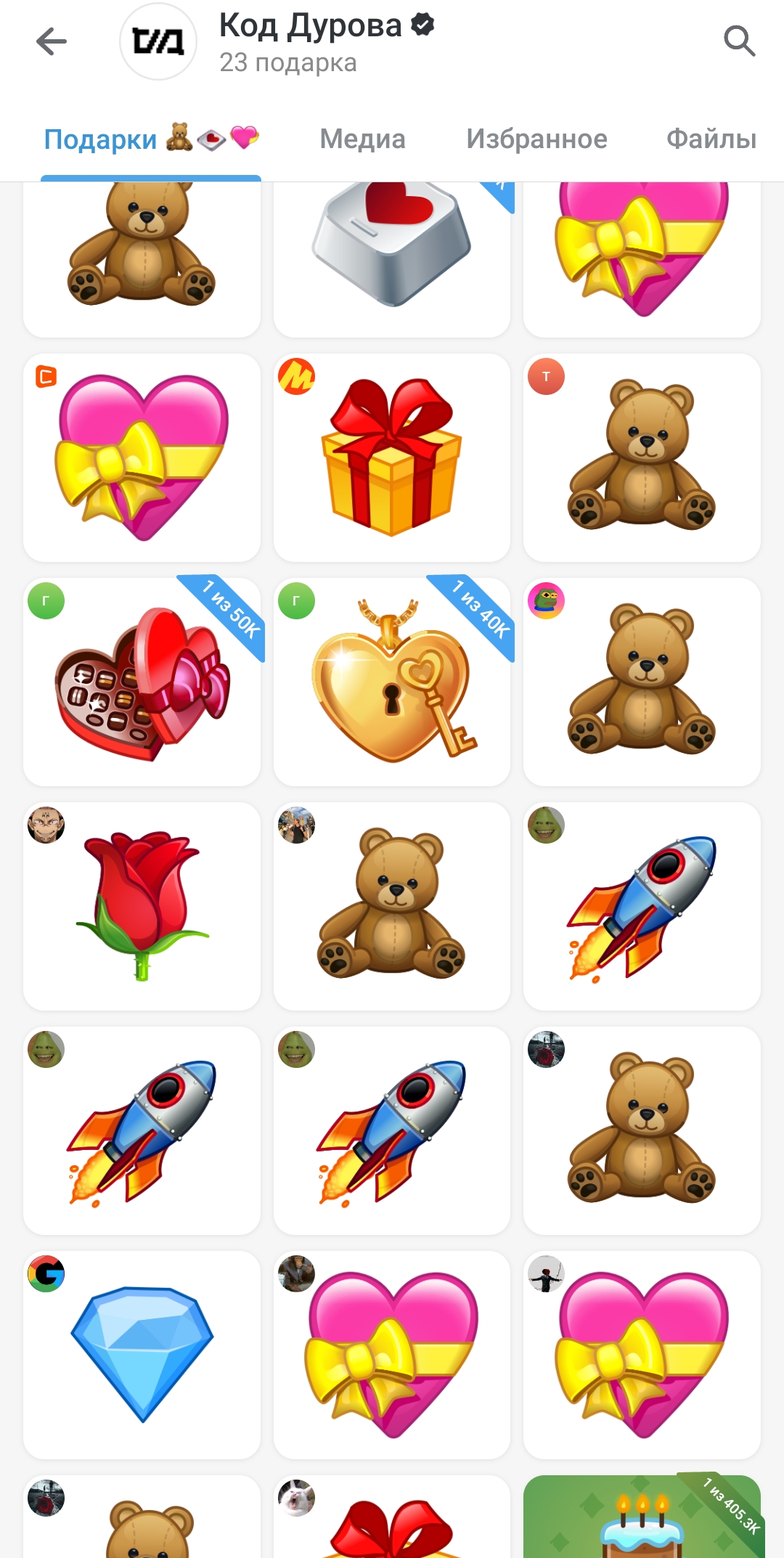784x1558 pixels.
Task: Tap the Код Дурова channel avatar
Action: [x=158, y=41]
